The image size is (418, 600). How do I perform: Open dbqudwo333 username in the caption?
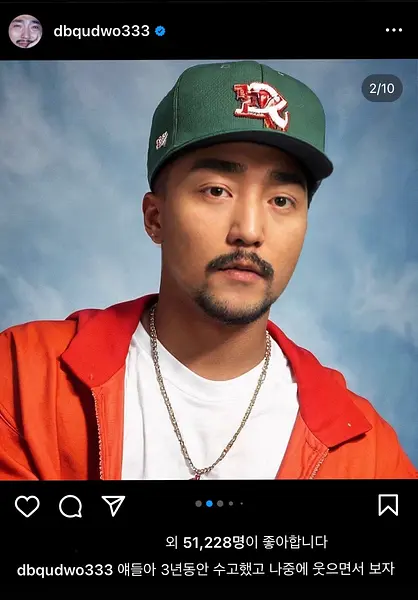click(x=65, y=569)
